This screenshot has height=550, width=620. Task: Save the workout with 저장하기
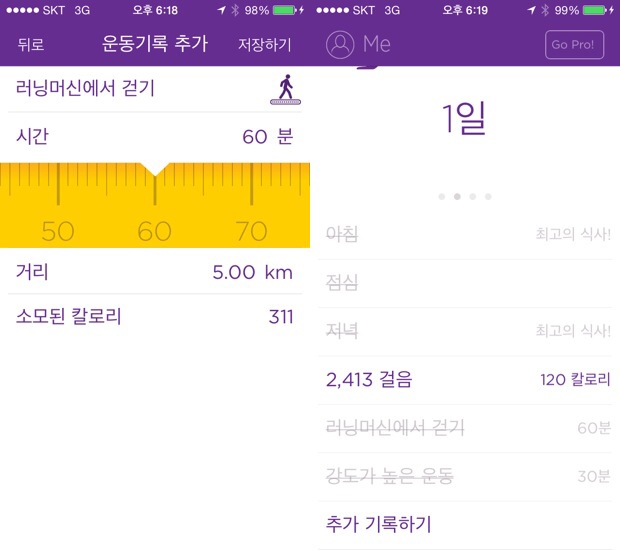click(x=264, y=45)
